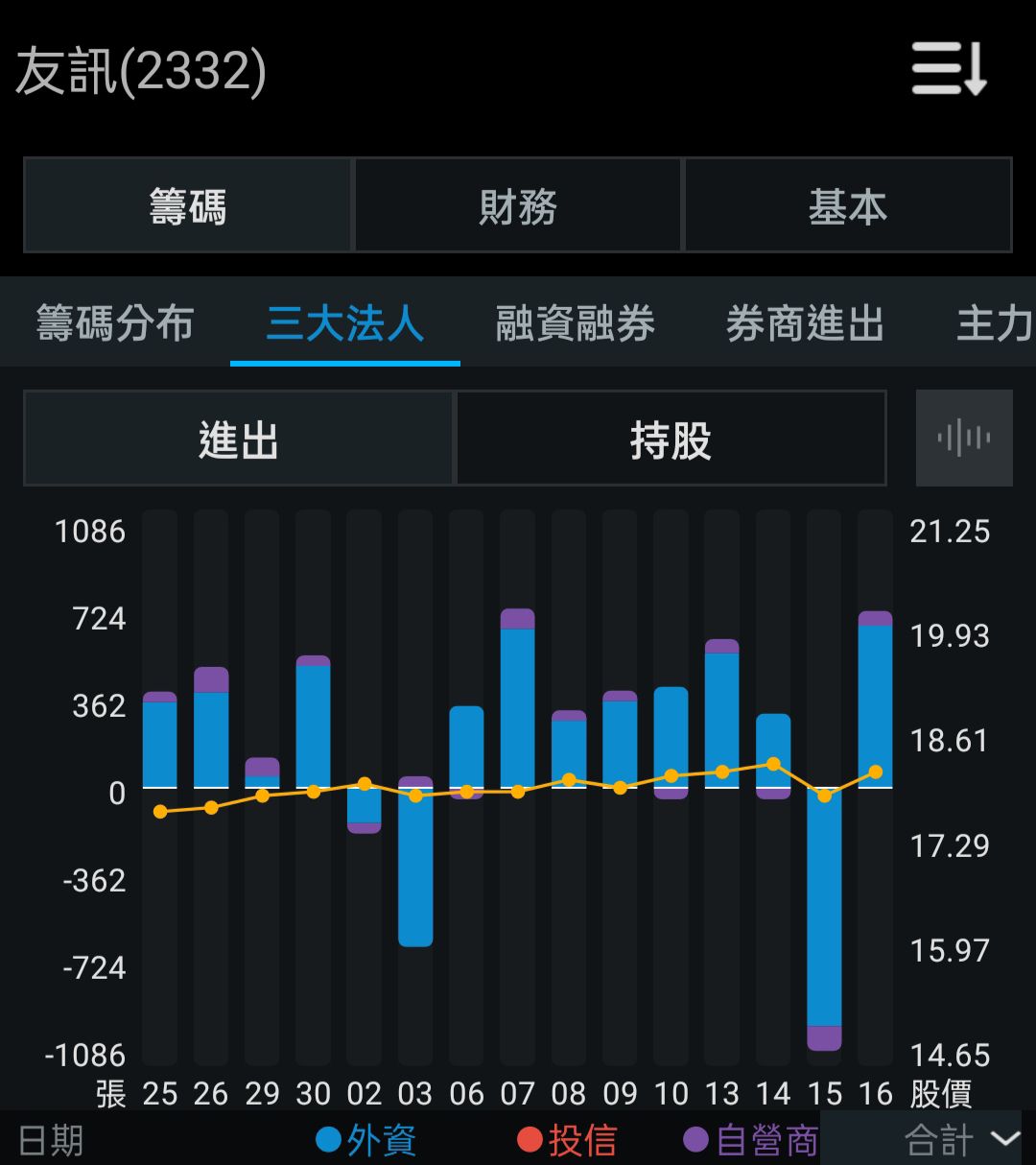This screenshot has height=1165, width=1036.
Task: Click the blue 外資 legend dot
Action: pyautogui.click(x=331, y=1140)
